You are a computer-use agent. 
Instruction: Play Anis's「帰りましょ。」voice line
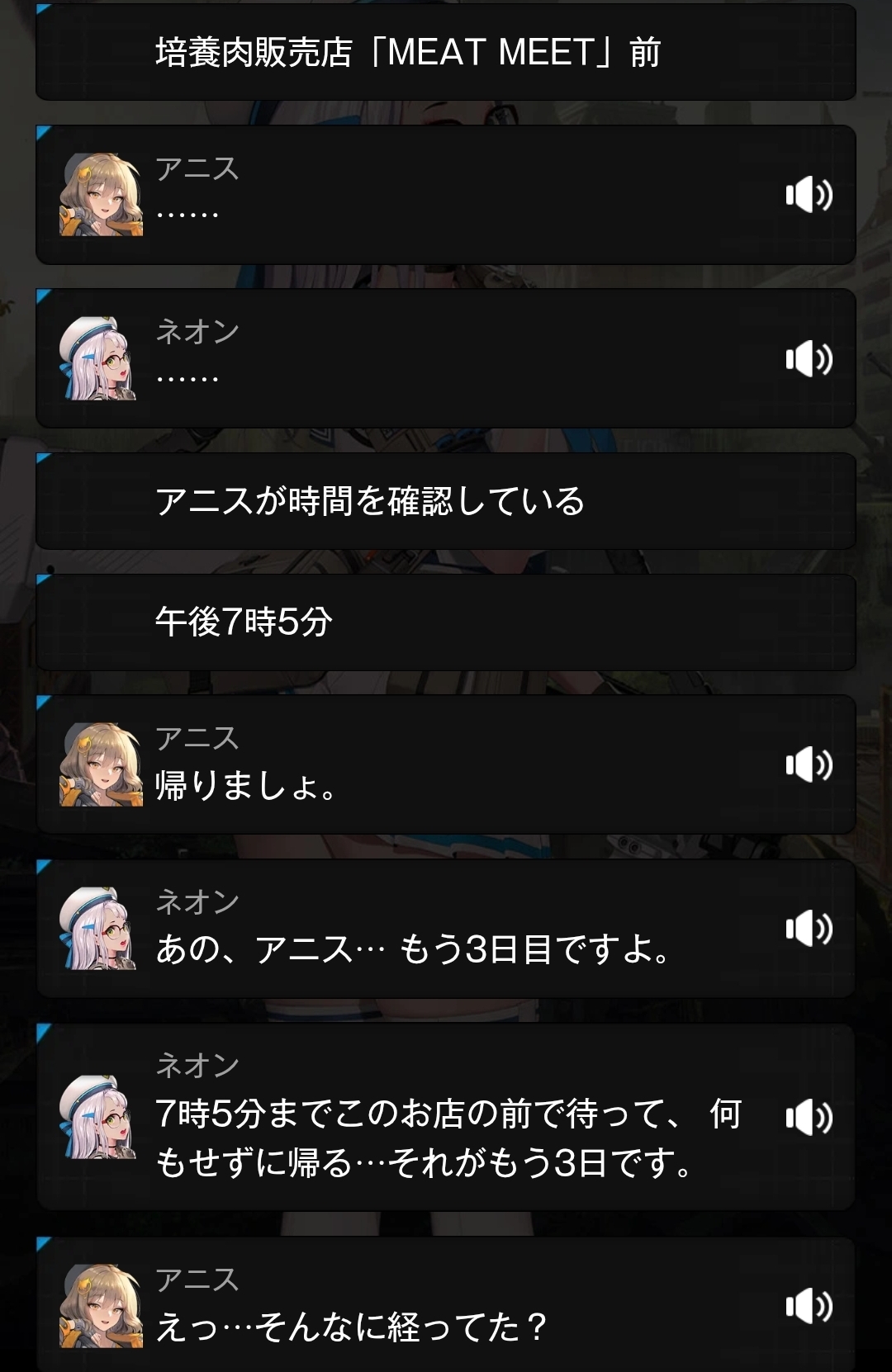pyautogui.click(x=809, y=765)
